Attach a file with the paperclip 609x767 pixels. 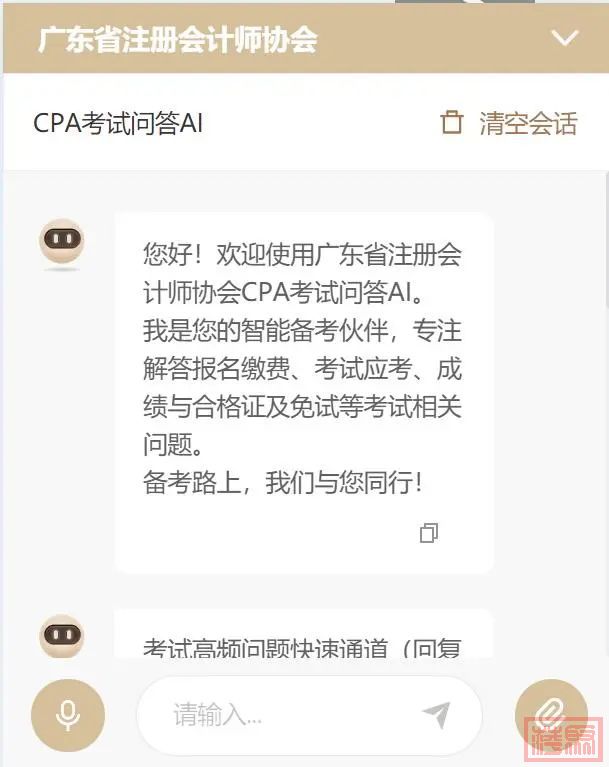pyautogui.click(x=550, y=714)
